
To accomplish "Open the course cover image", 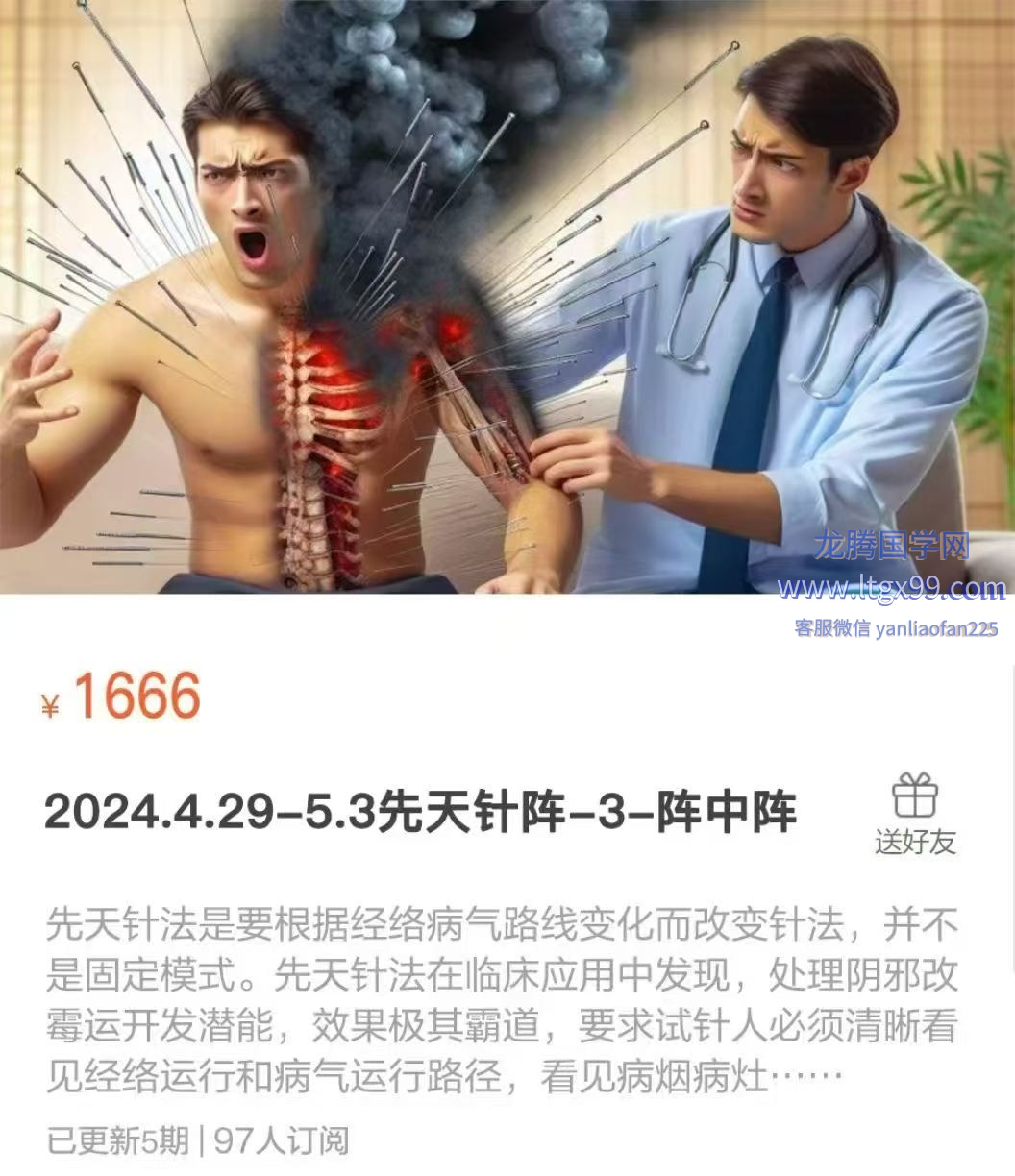I will pos(507,298).
